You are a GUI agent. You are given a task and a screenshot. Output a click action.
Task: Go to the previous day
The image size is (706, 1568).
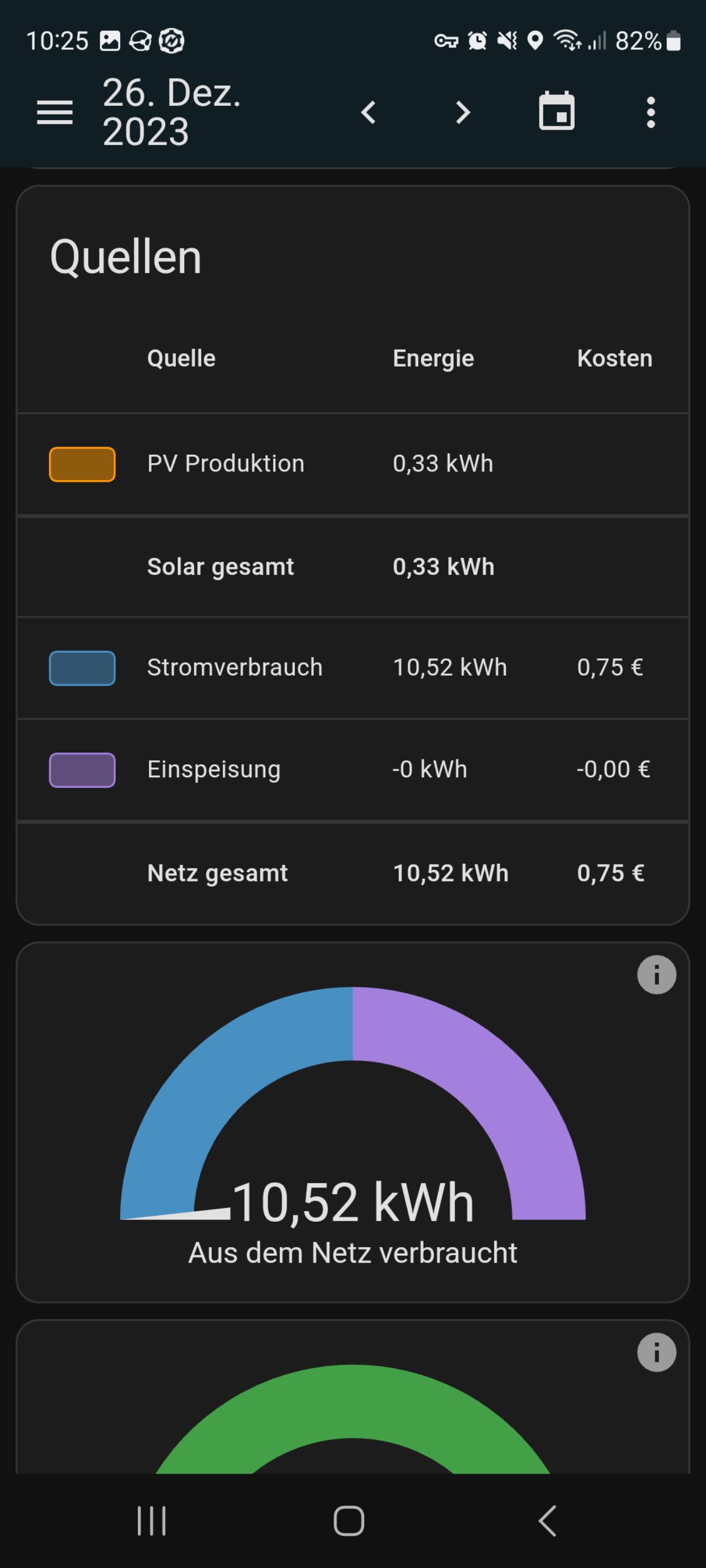[368, 112]
